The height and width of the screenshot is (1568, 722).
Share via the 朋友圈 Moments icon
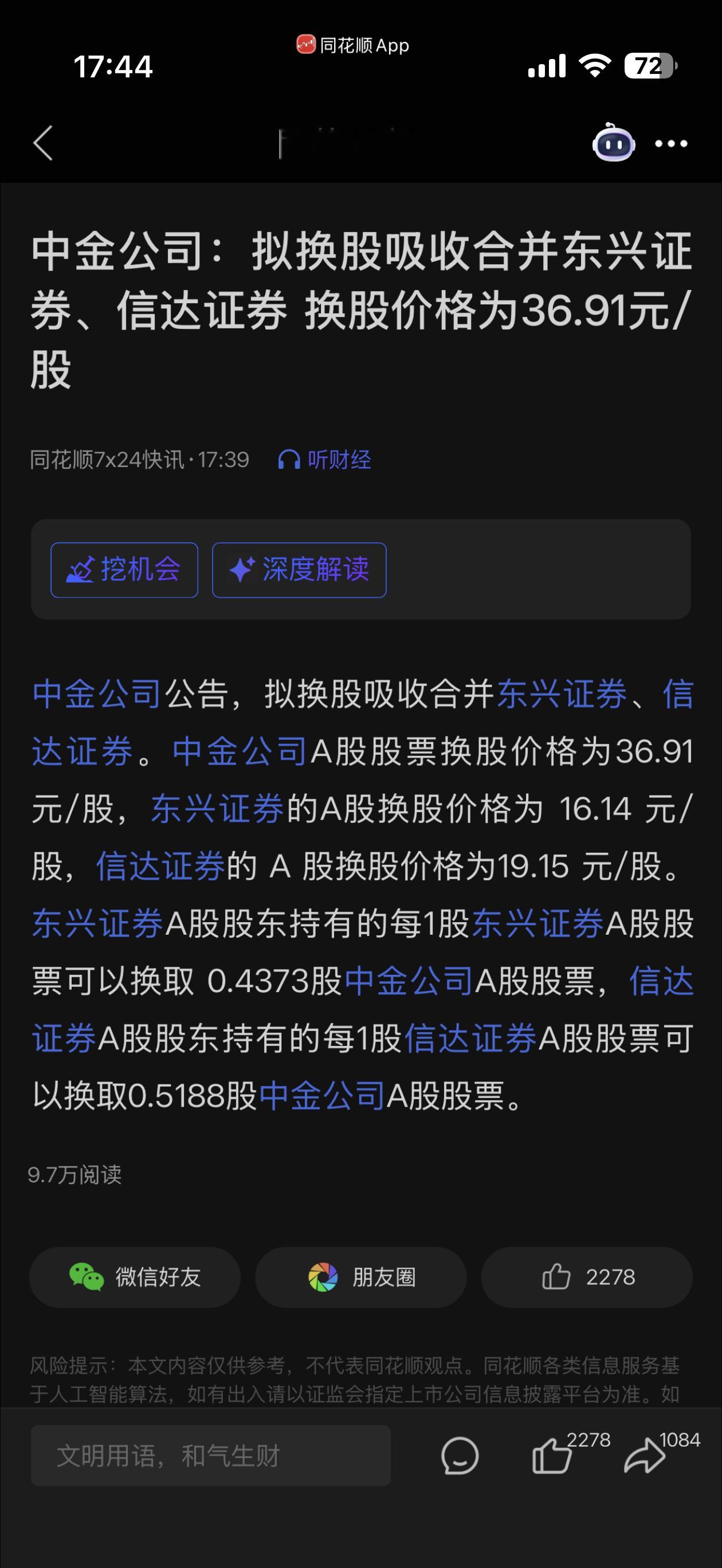tap(323, 1277)
